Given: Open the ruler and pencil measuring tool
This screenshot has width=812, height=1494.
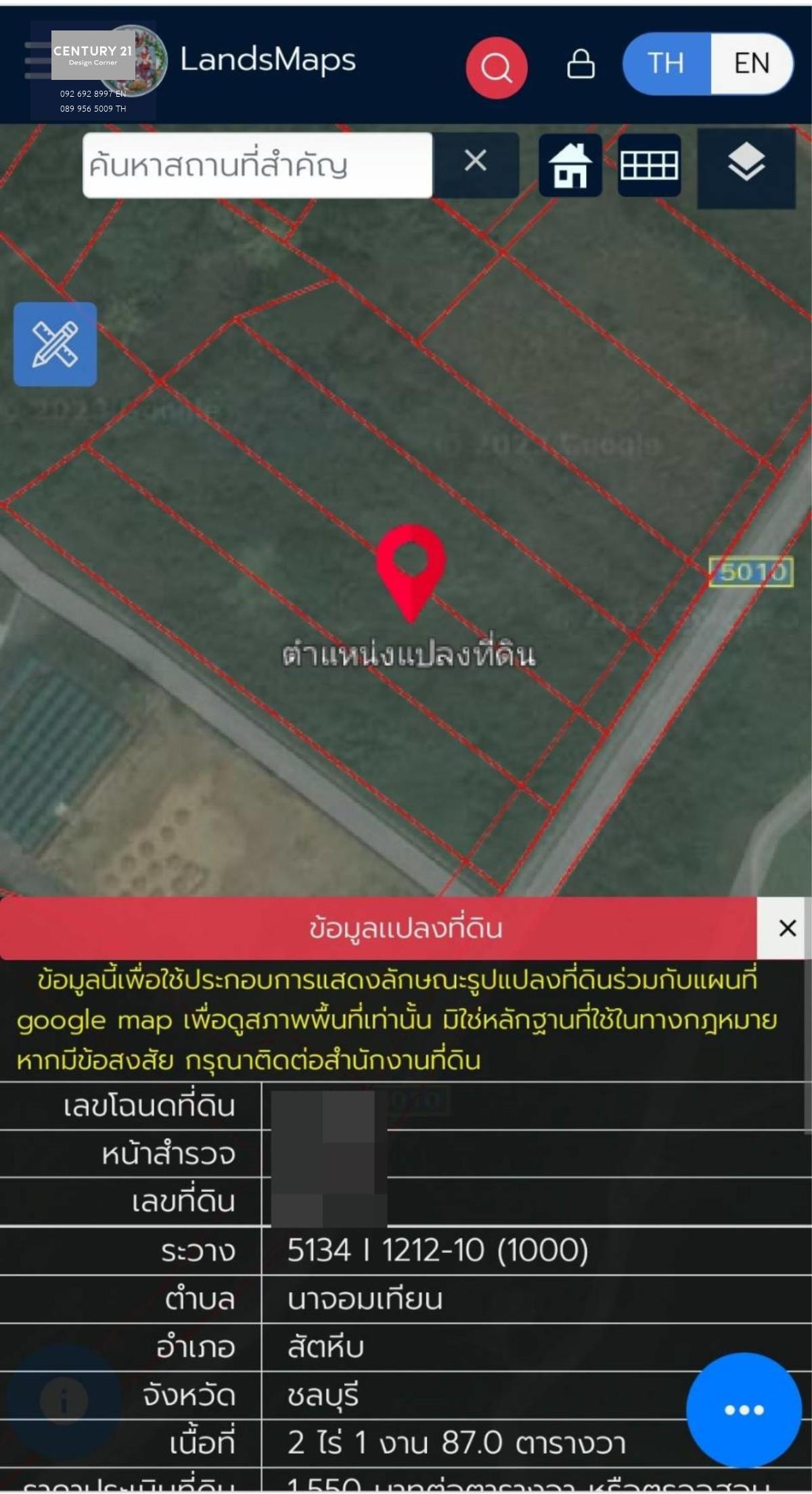Looking at the screenshot, I should [55, 345].
